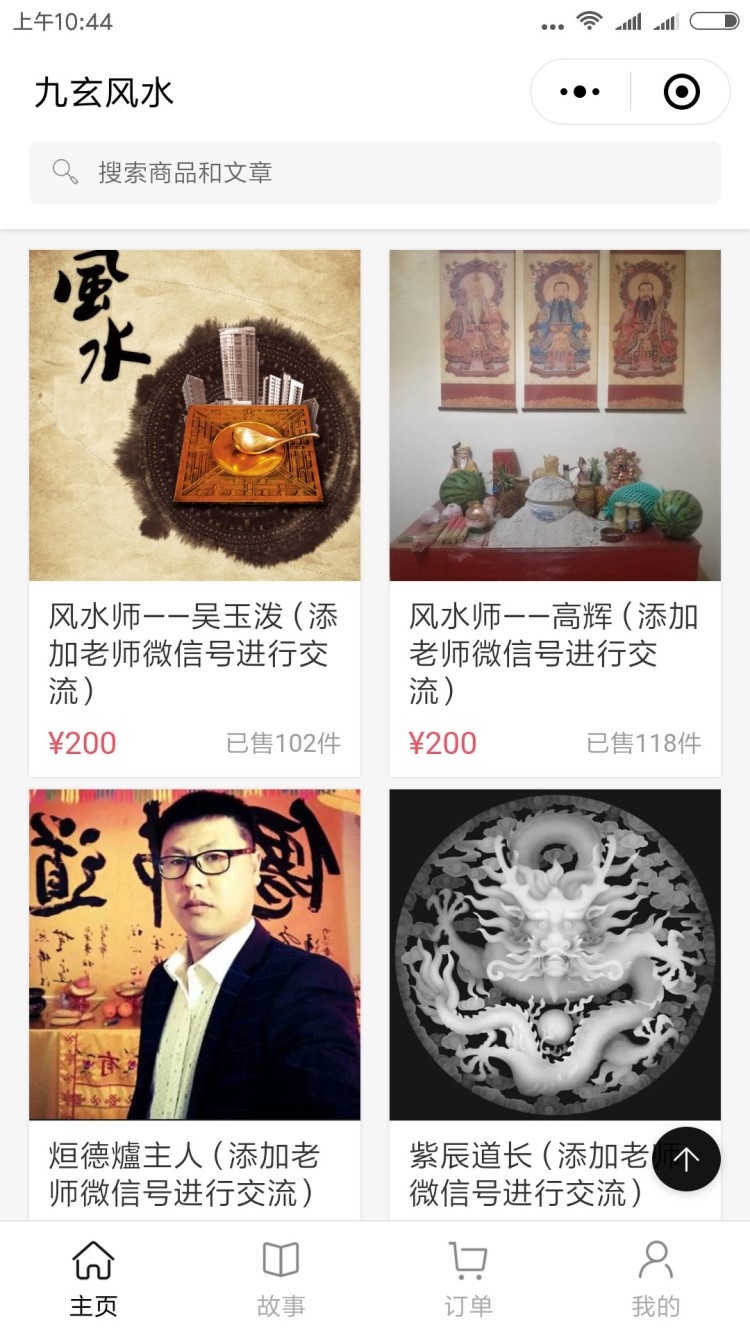This screenshot has width=750, height=1333.
Task: Open the mini program more options menu
Action: point(580,92)
